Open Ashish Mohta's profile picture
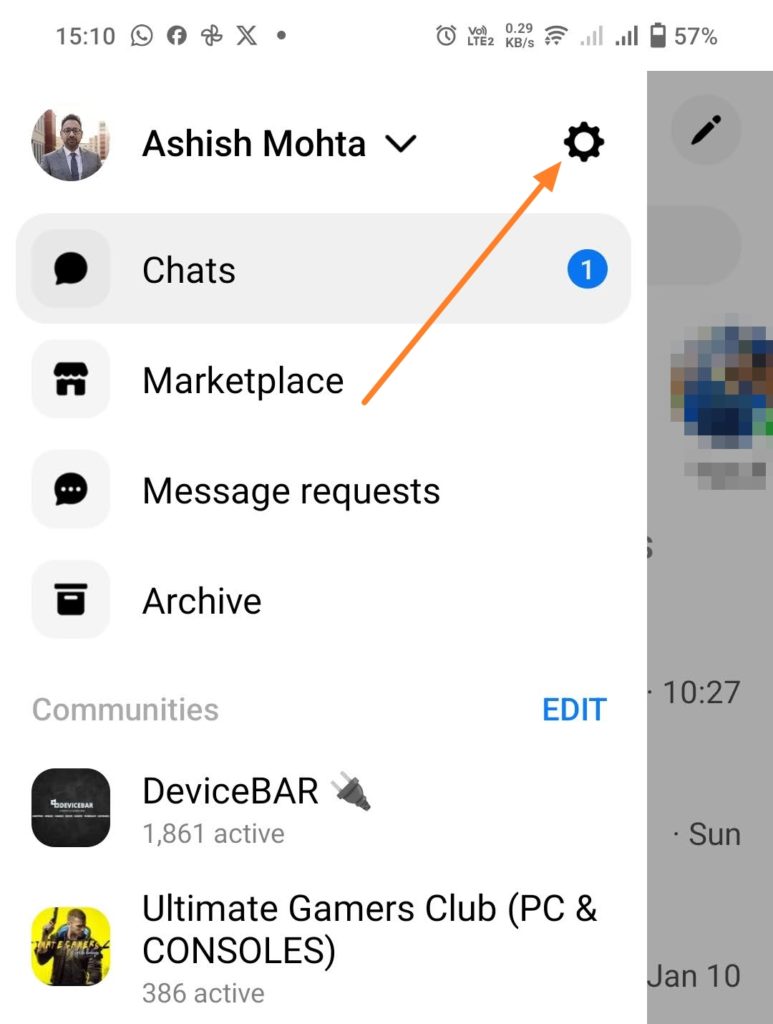Image resolution: width=773 pixels, height=1024 pixels. point(69,142)
